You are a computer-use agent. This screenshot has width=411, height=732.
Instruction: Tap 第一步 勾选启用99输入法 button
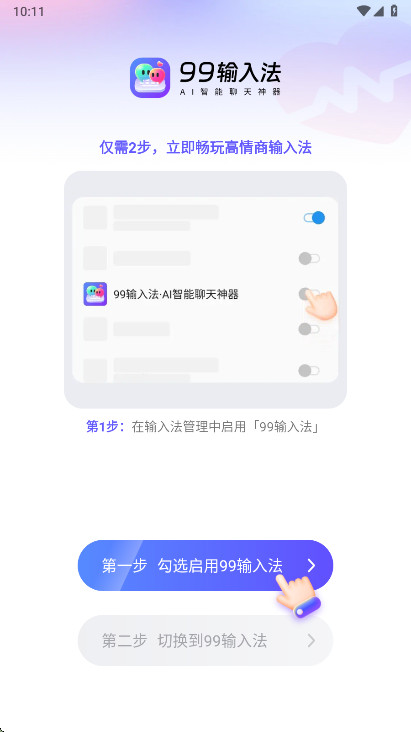point(205,565)
